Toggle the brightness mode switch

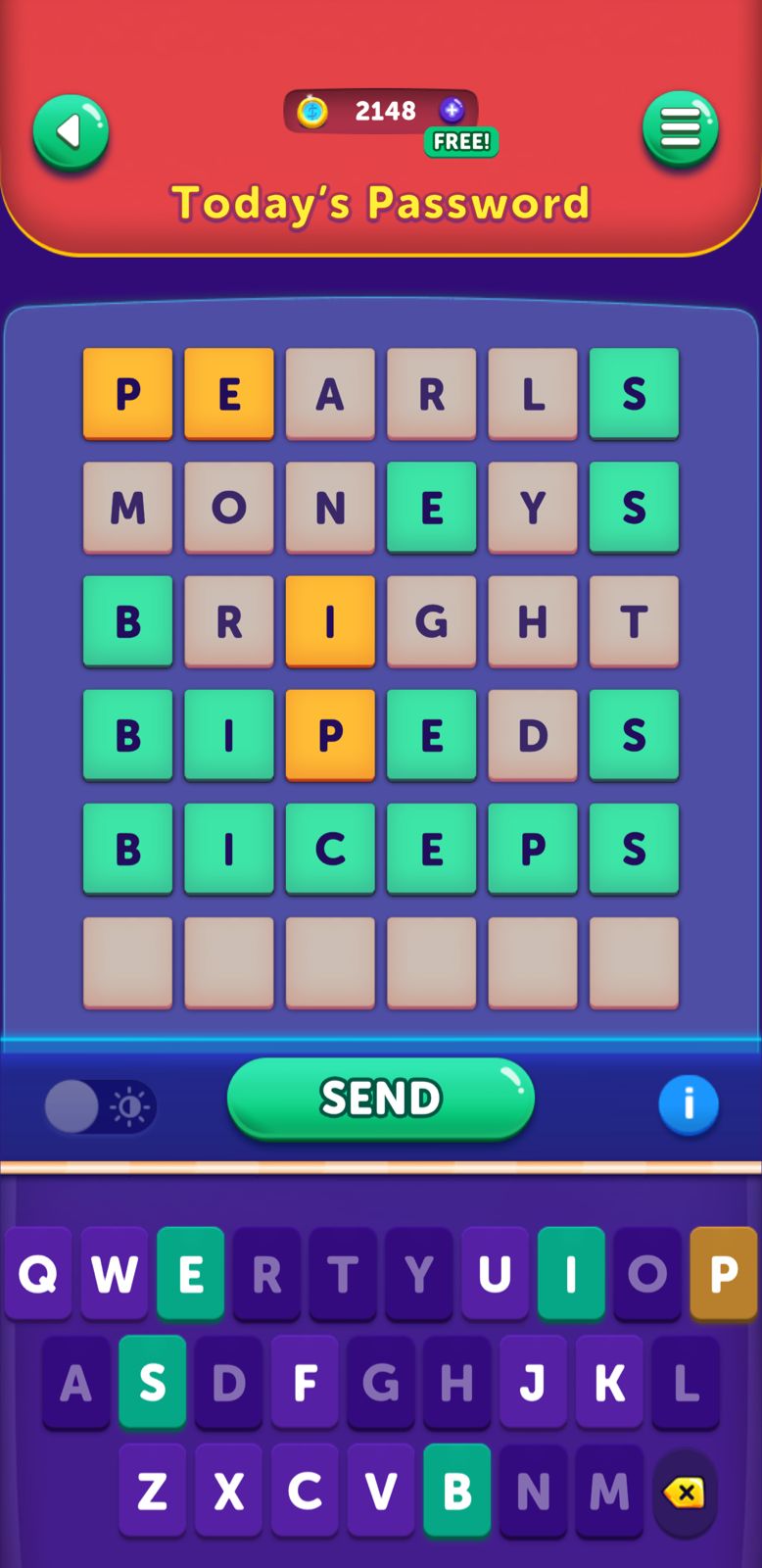tap(100, 1107)
